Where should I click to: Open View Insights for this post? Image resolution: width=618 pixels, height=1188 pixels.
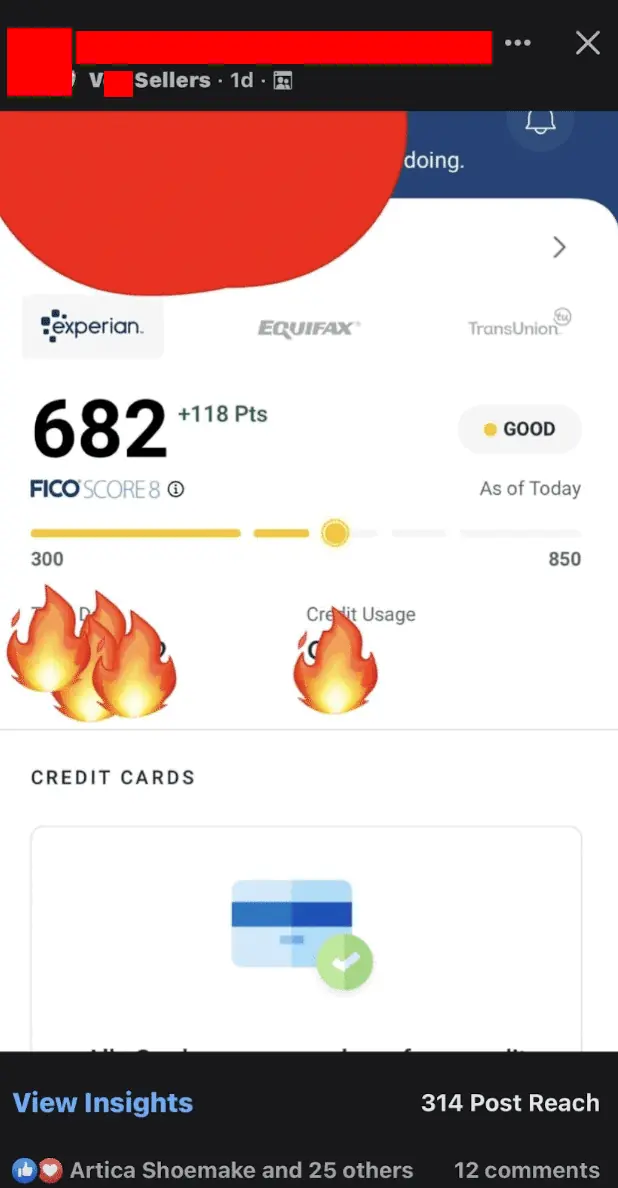pos(103,1103)
